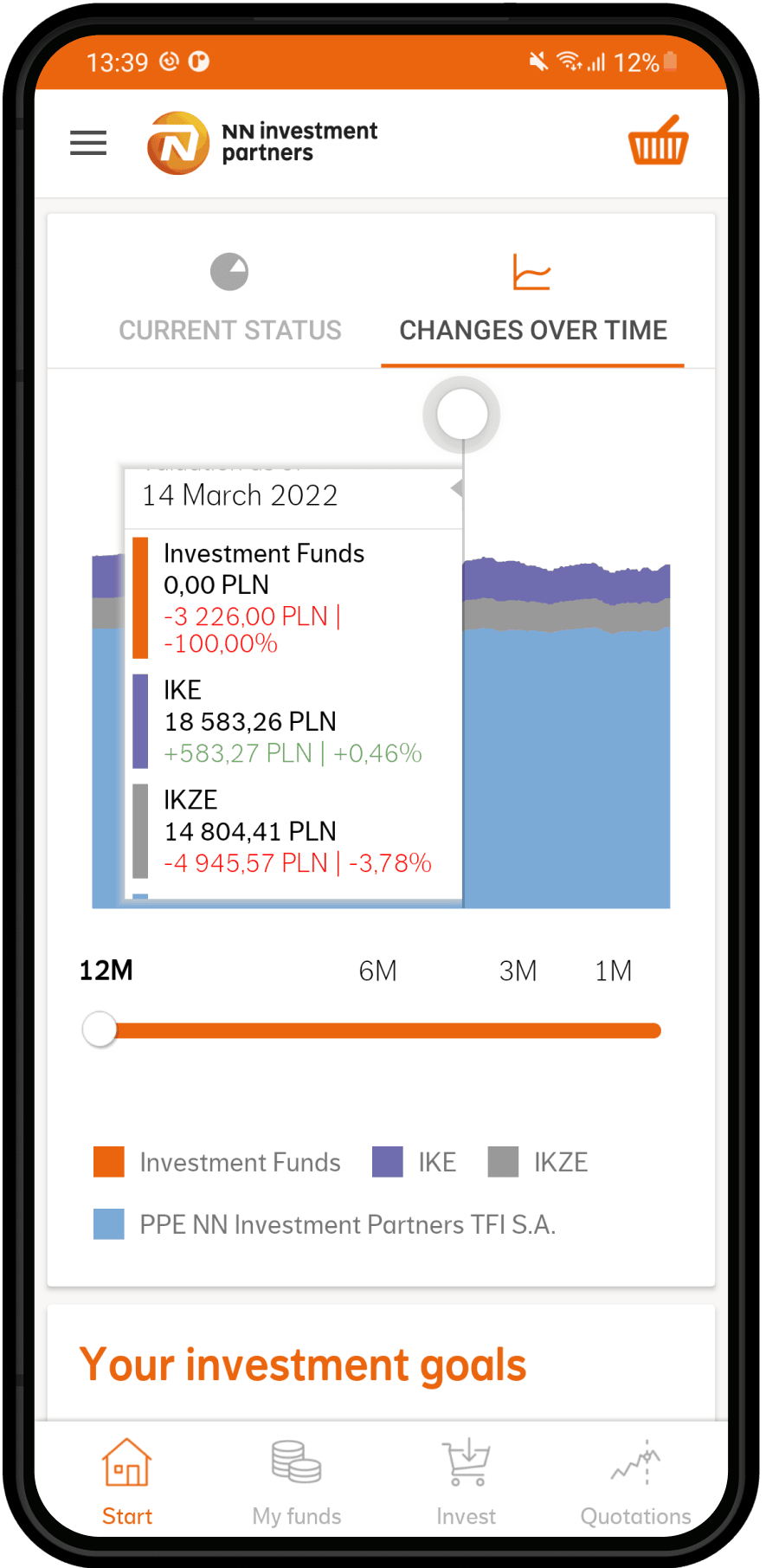
Task: Toggle Investment Funds in the chart legend
Action: point(217,1162)
